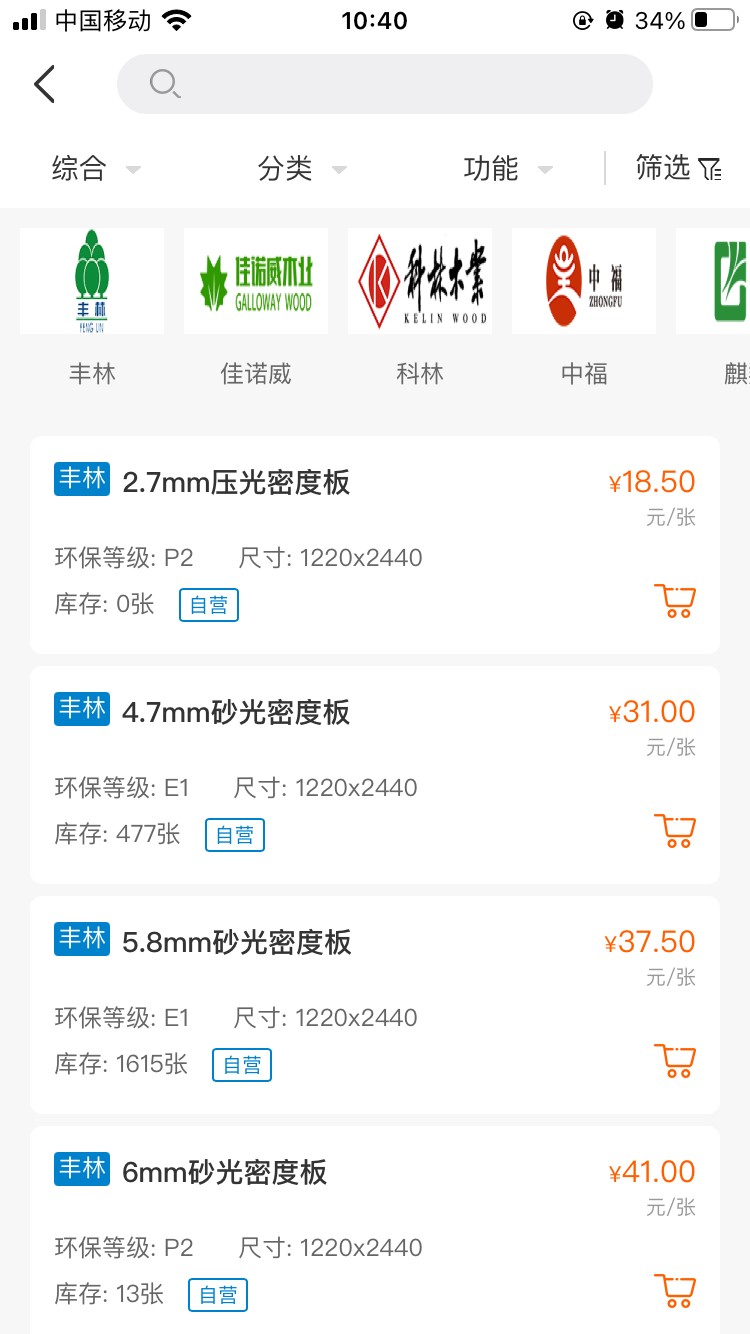Add 6mm砂光密度板 to the cart
Viewport: 750px width, 1334px height.
[675, 1291]
